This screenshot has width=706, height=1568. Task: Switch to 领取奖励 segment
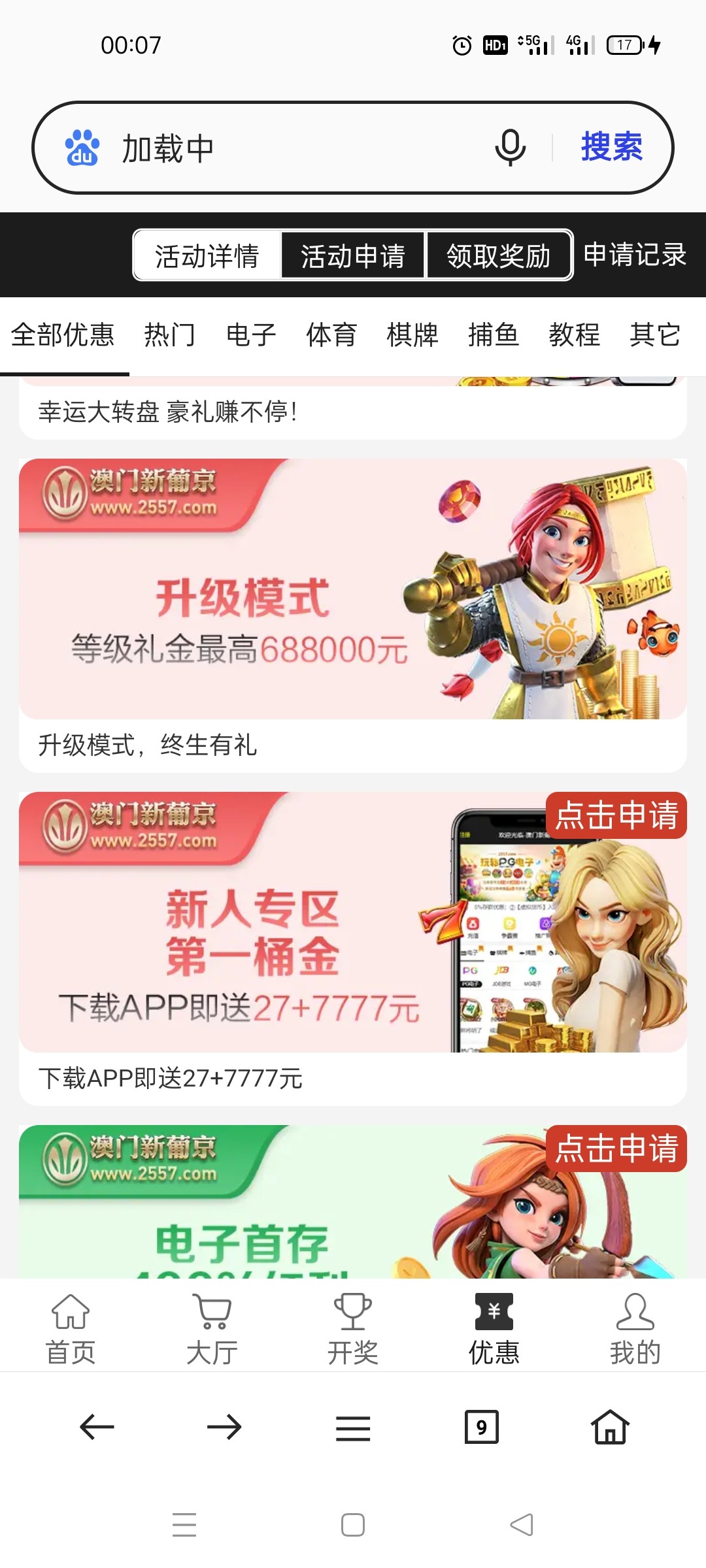coord(499,255)
